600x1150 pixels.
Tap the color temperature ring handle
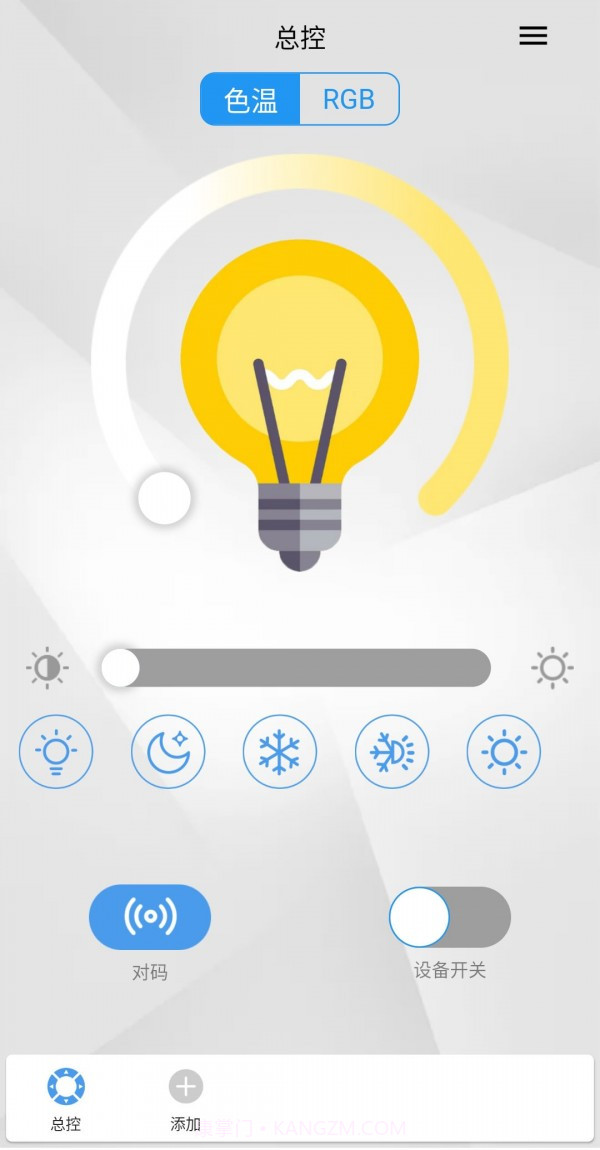[x=164, y=498]
